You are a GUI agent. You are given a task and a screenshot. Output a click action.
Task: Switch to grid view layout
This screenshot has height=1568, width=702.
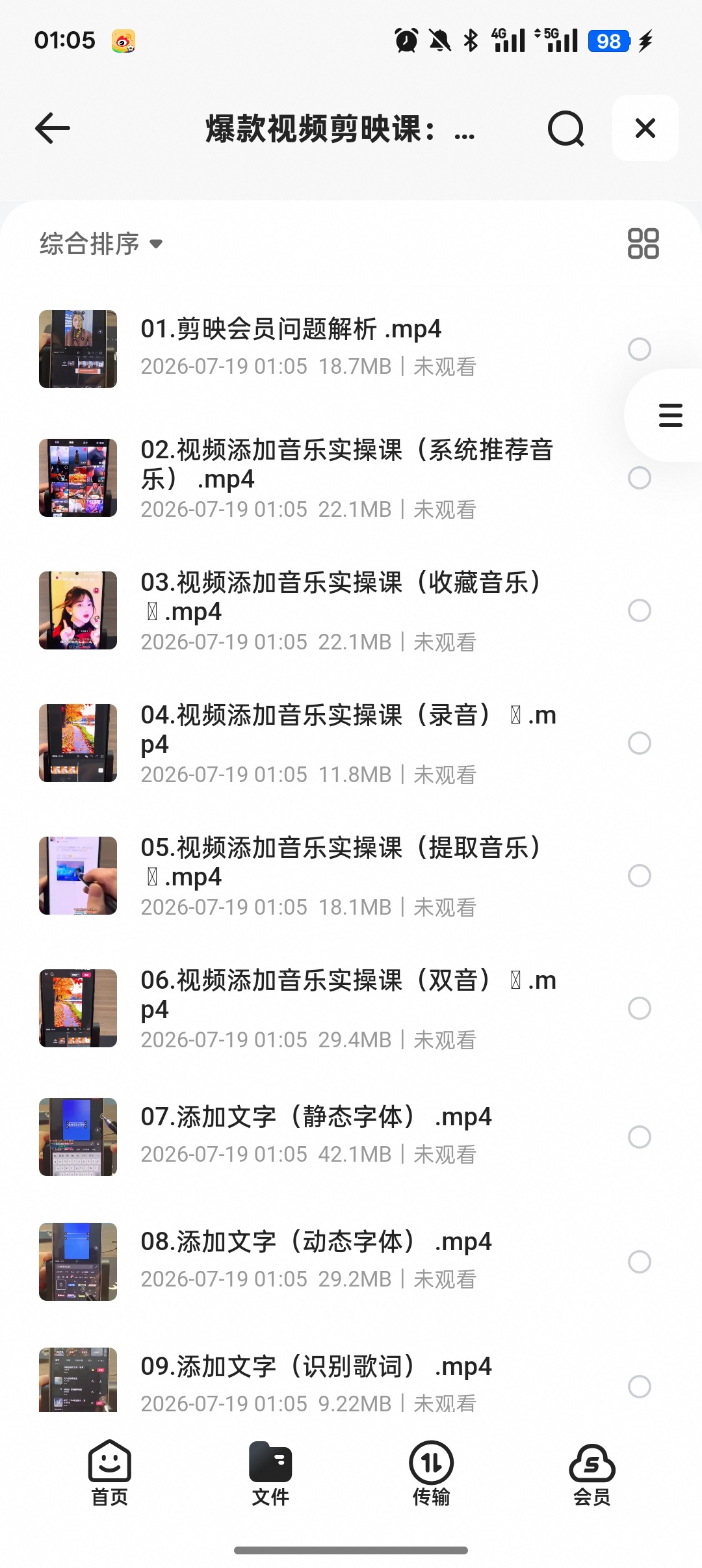coord(643,243)
